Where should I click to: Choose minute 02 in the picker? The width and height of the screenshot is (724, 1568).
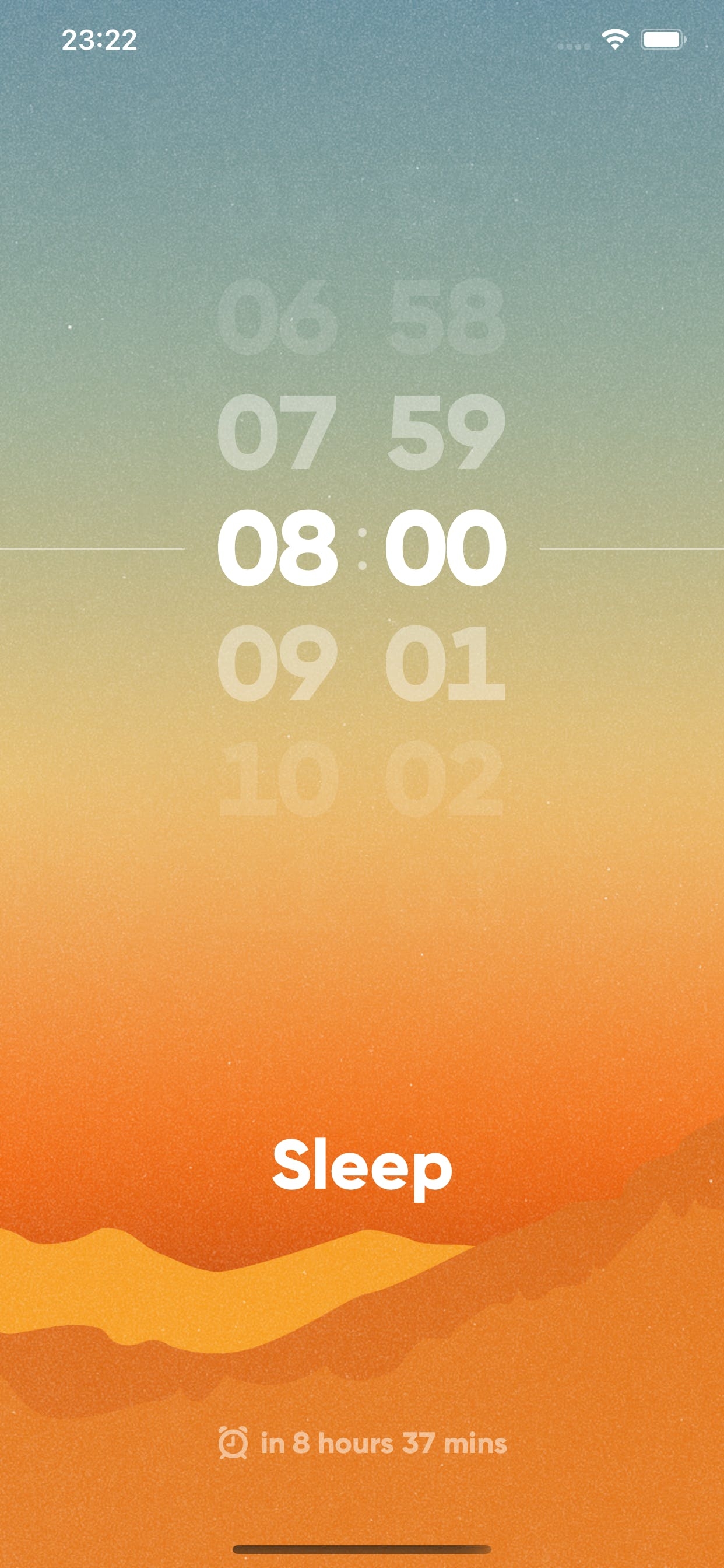(446, 779)
